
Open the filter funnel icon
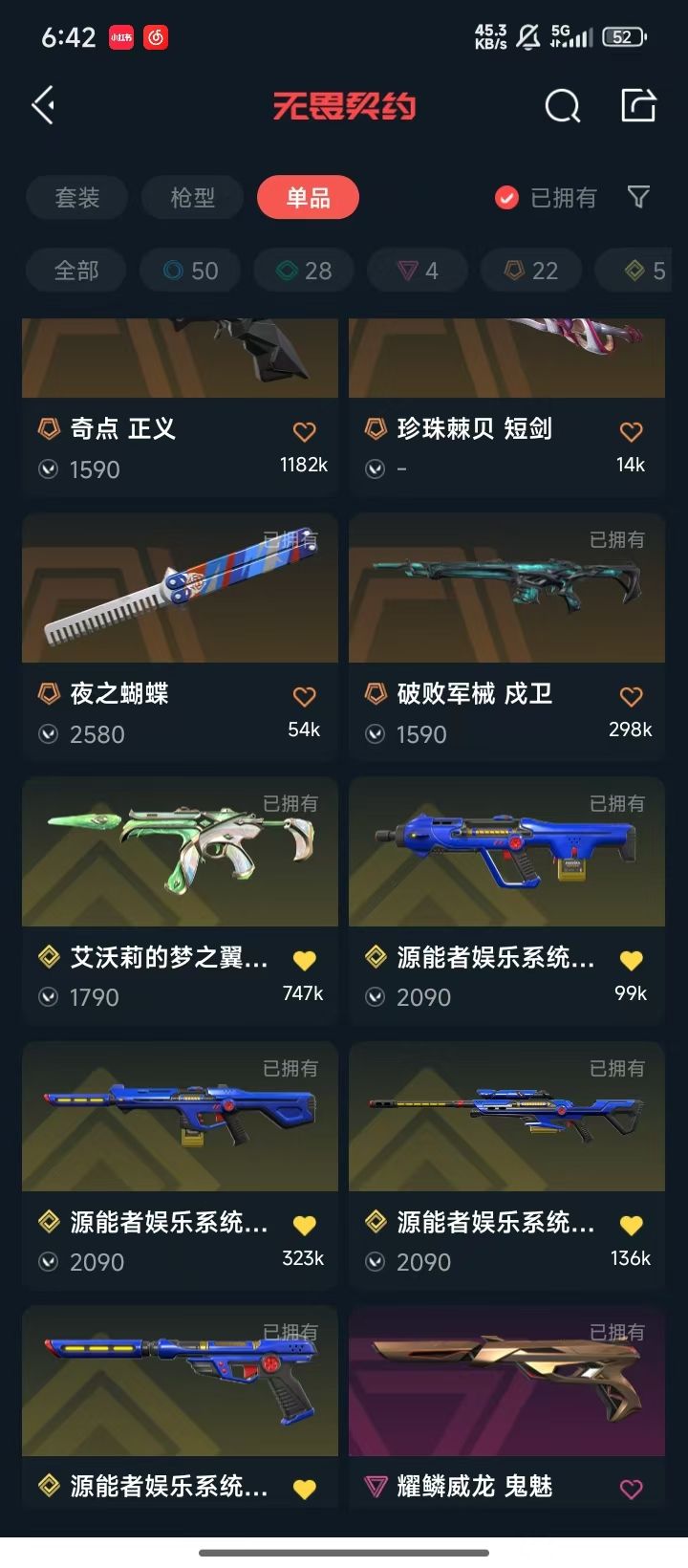pos(638,197)
